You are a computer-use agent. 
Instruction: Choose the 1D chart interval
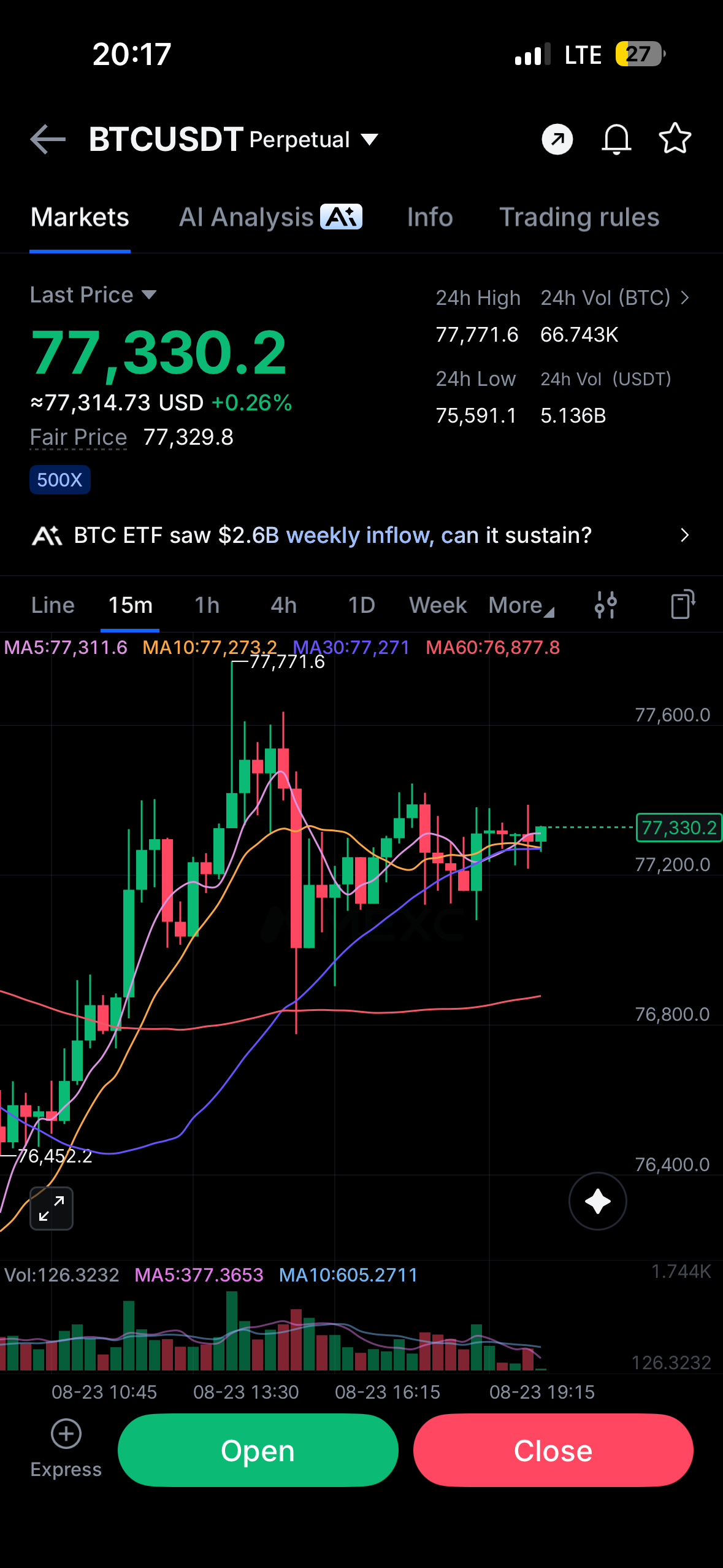(361, 605)
